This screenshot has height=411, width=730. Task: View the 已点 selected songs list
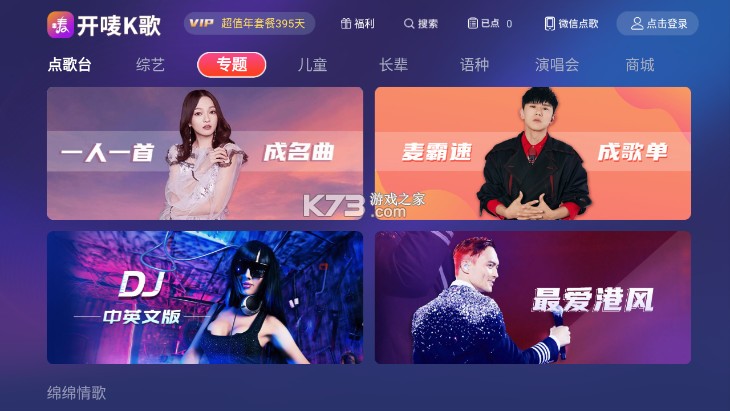(x=489, y=23)
